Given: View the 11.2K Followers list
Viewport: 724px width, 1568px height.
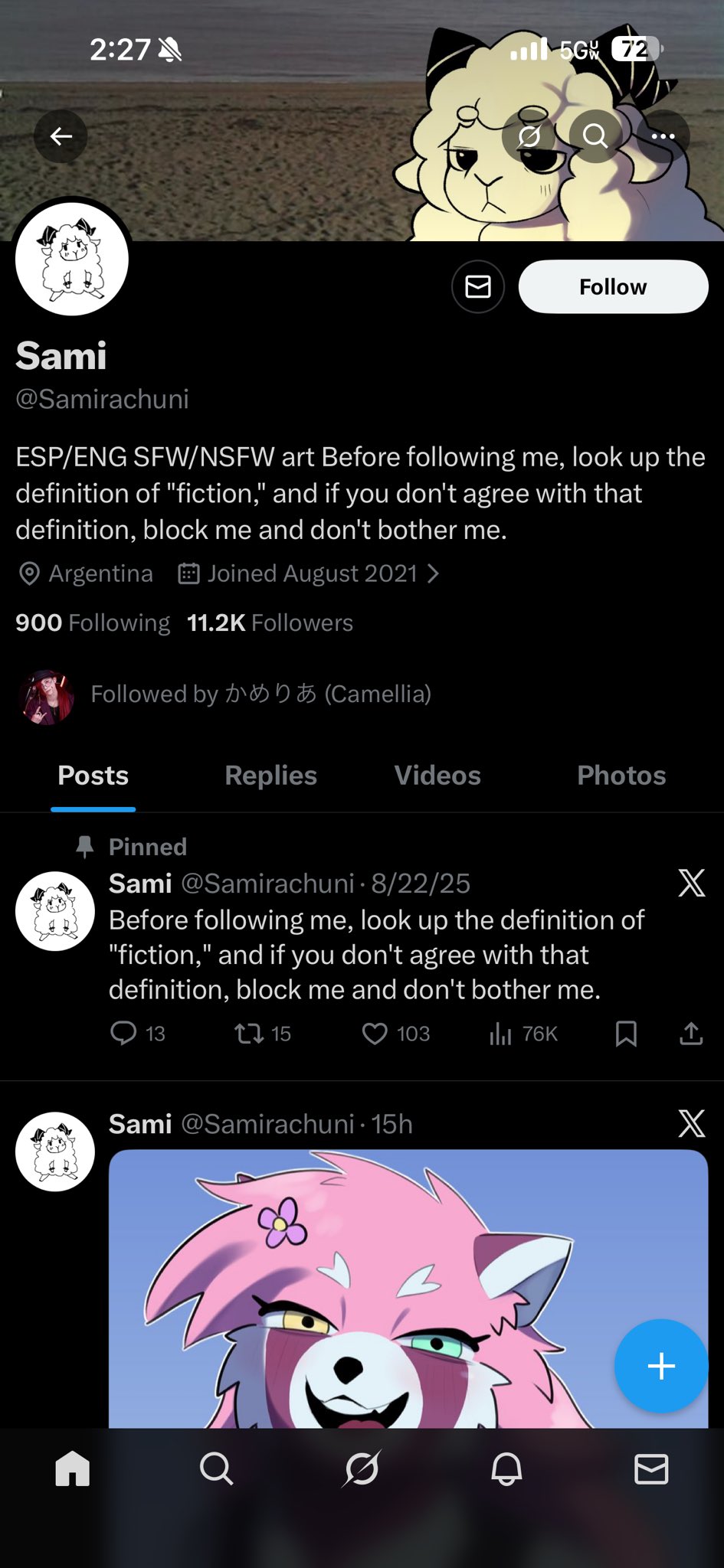Looking at the screenshot, I should coord(270,622).
